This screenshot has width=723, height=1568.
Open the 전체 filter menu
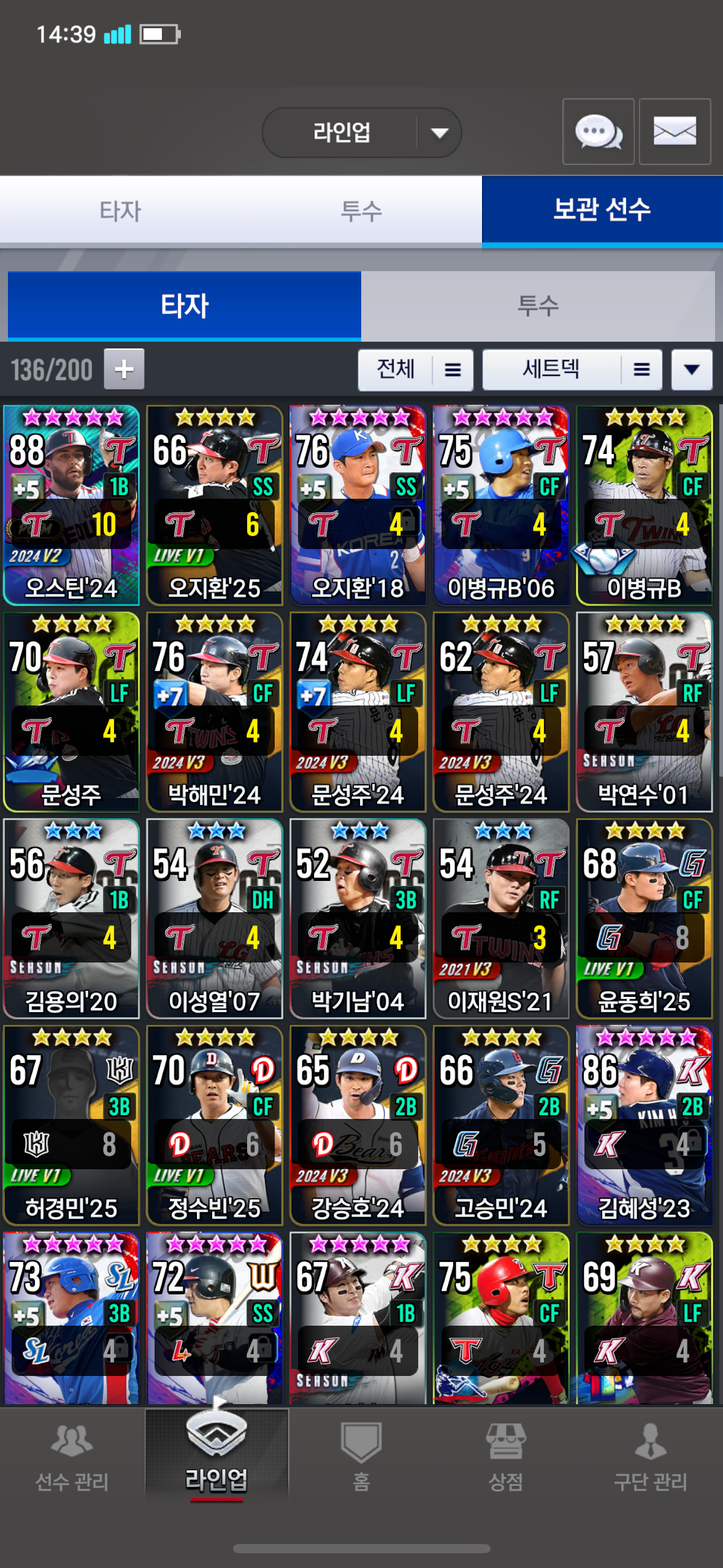pos(415,370)
